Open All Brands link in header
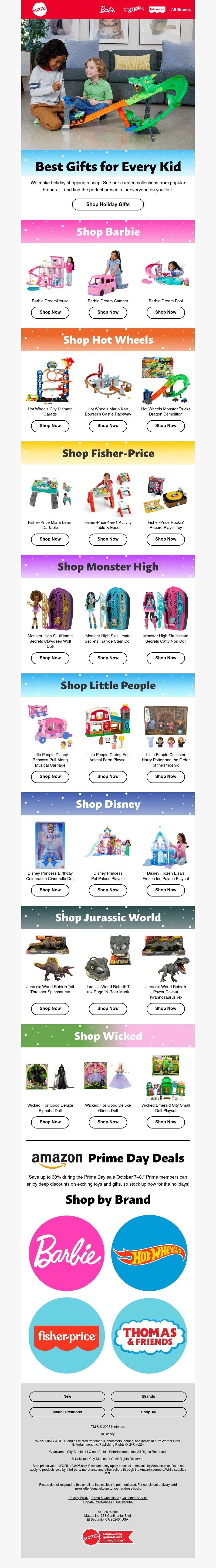This screenshot has height=1568, width=216. click(x=181, y=10)
